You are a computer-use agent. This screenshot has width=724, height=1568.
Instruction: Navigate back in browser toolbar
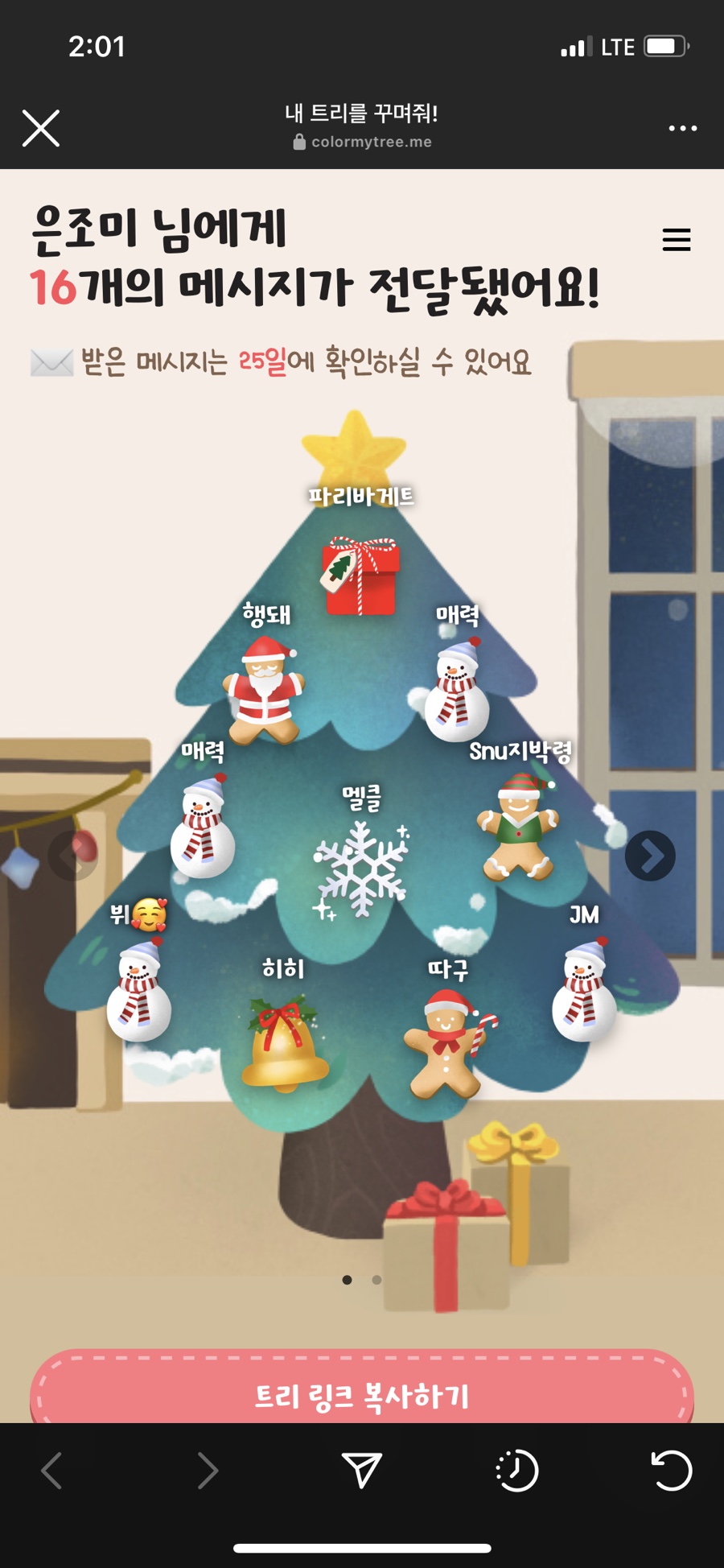point(52,1470)
